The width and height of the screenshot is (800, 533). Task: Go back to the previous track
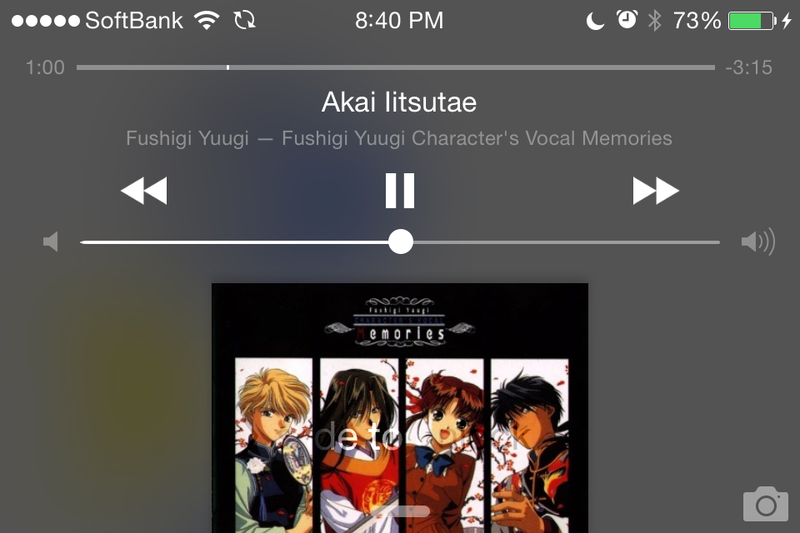click(x=144, y=190)
